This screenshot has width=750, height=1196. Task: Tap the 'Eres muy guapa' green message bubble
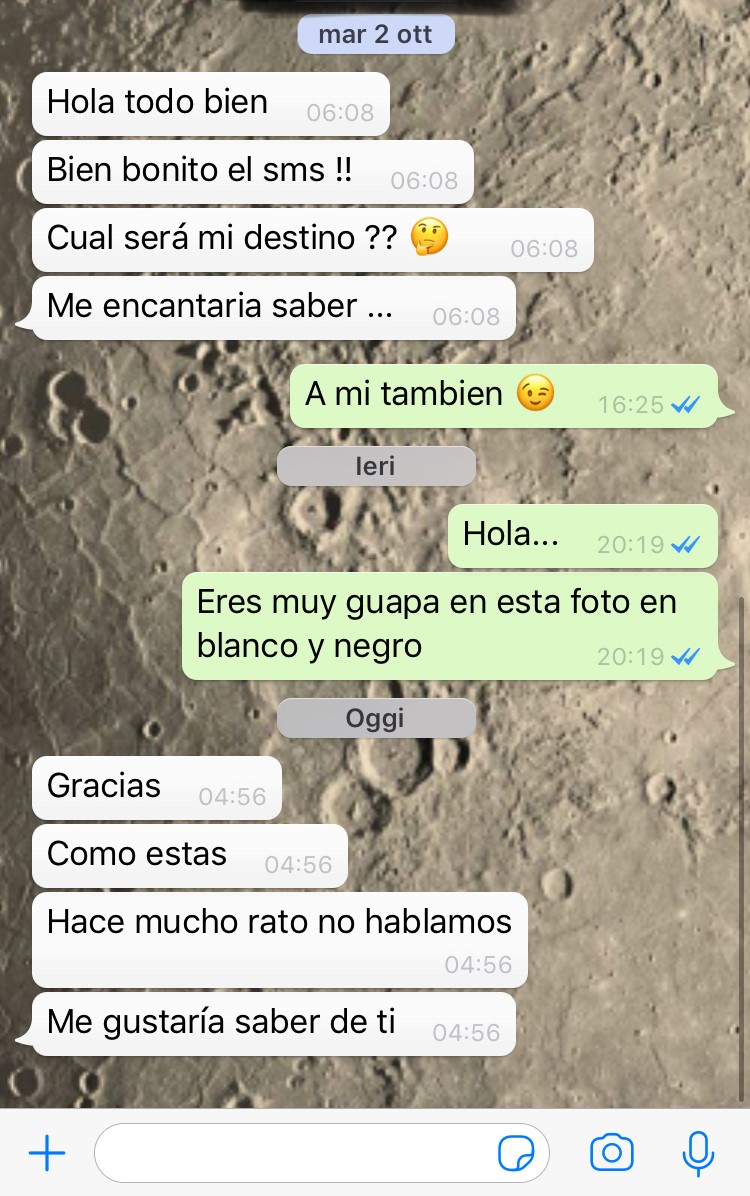coord(440,622)
